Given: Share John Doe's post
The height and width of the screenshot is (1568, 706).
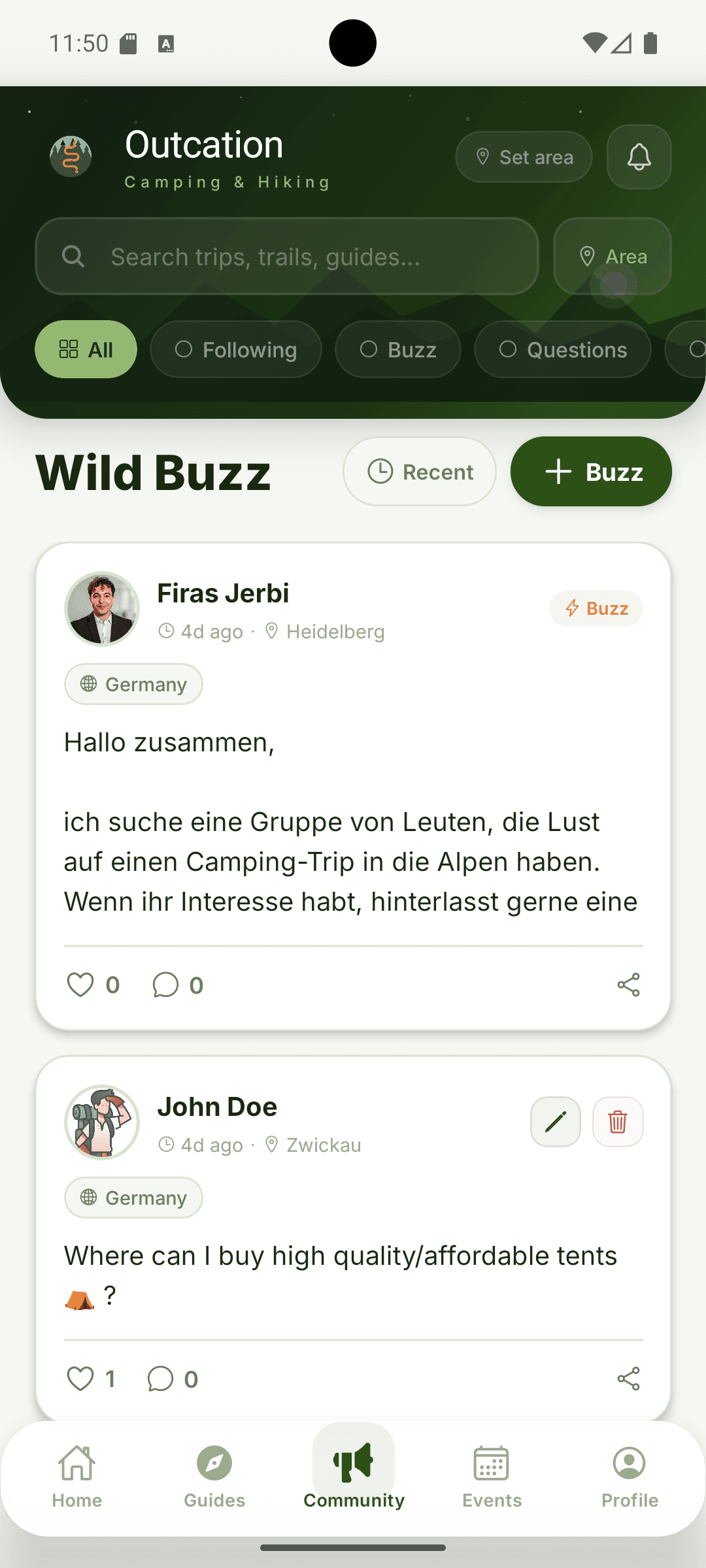Looking at the screenshot, I should (628, 1379).
